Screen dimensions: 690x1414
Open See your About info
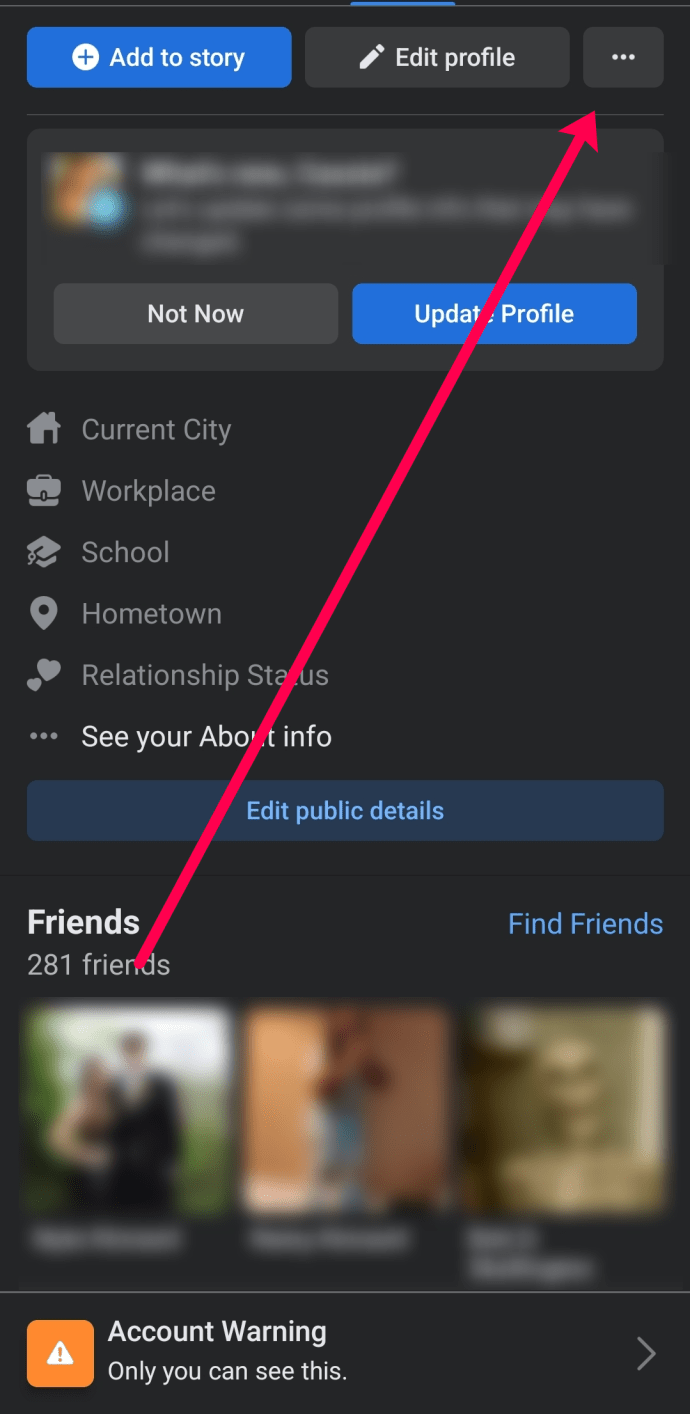point(206,737)
